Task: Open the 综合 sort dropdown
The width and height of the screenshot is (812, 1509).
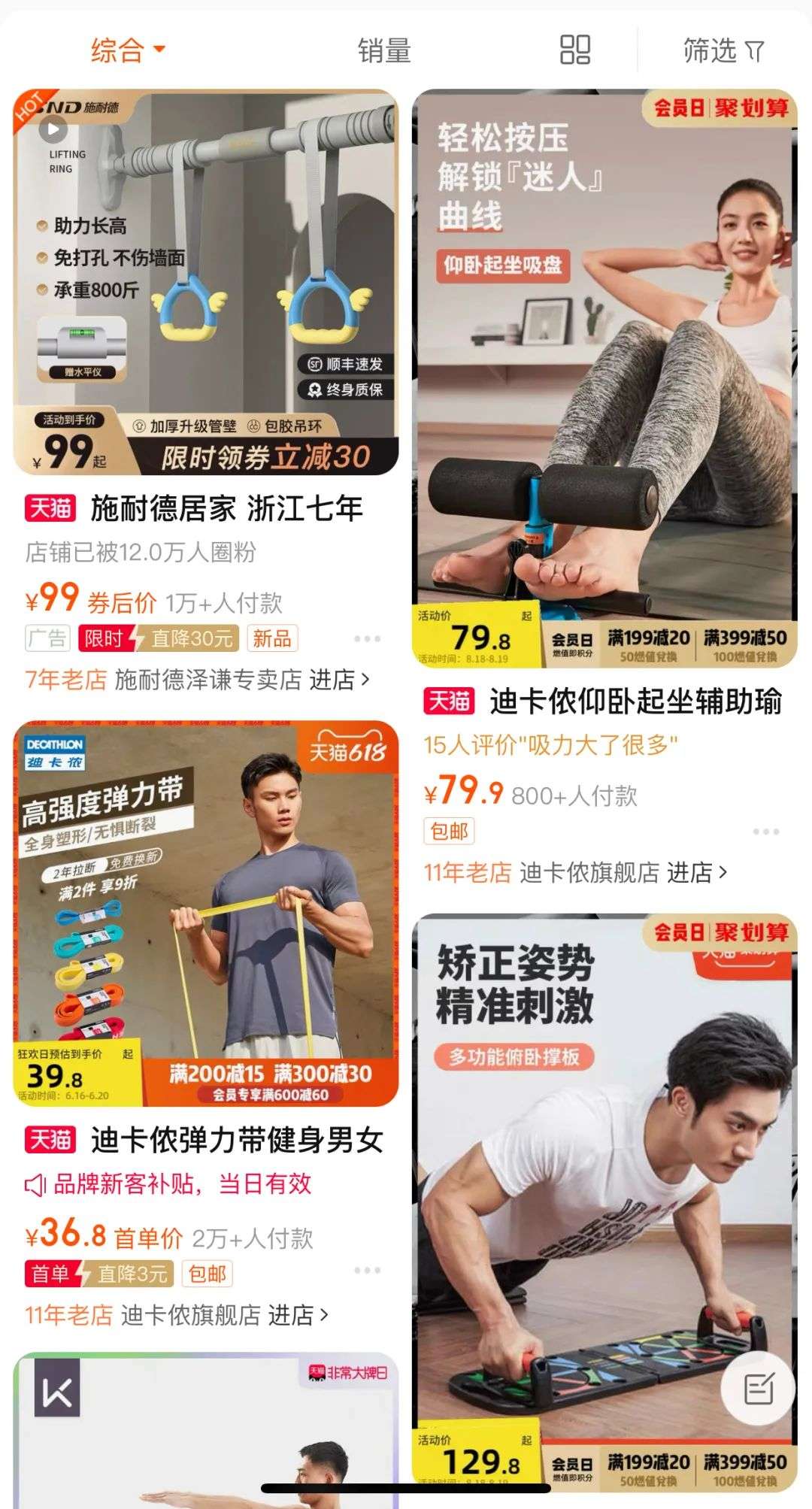Action: coord(128,50)
